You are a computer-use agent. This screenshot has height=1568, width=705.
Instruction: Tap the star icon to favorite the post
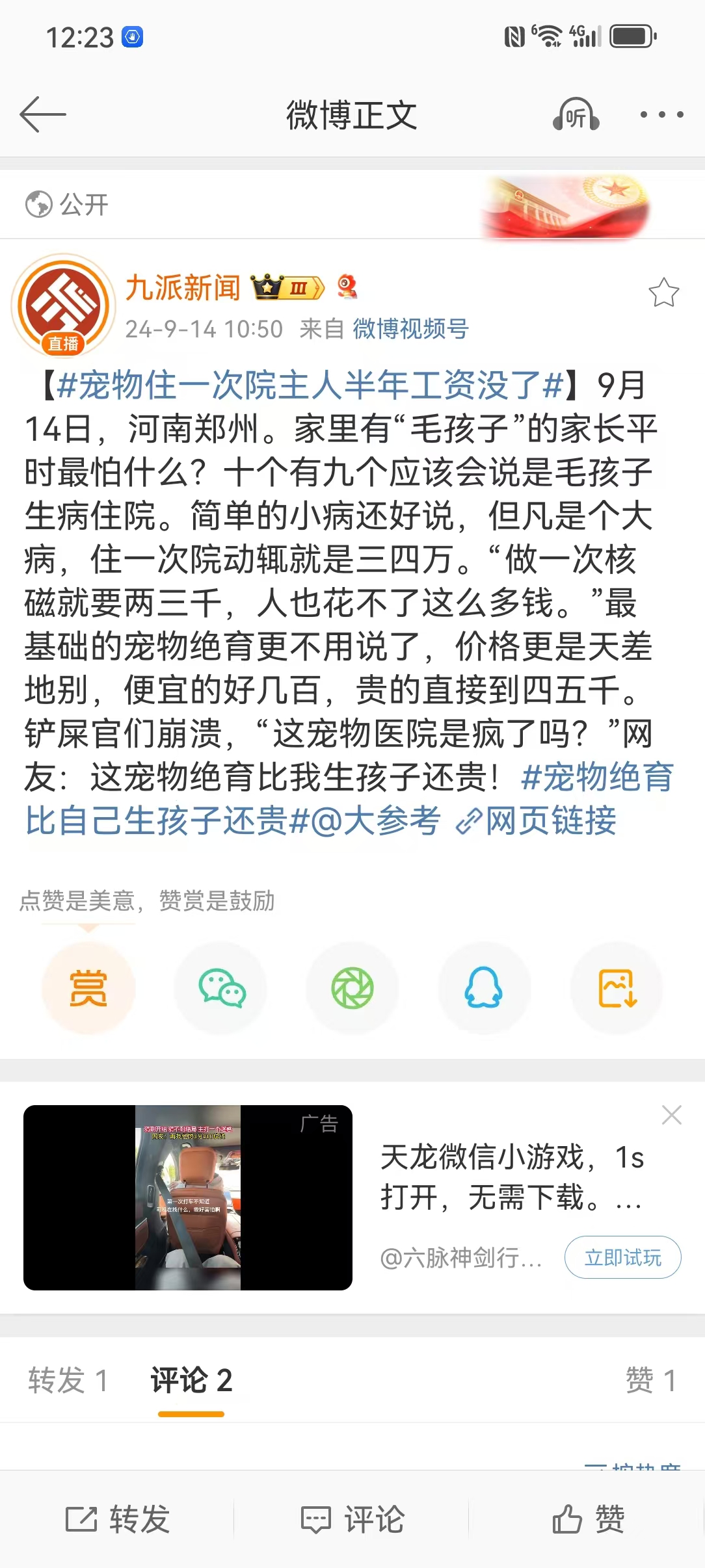point(665,294)
